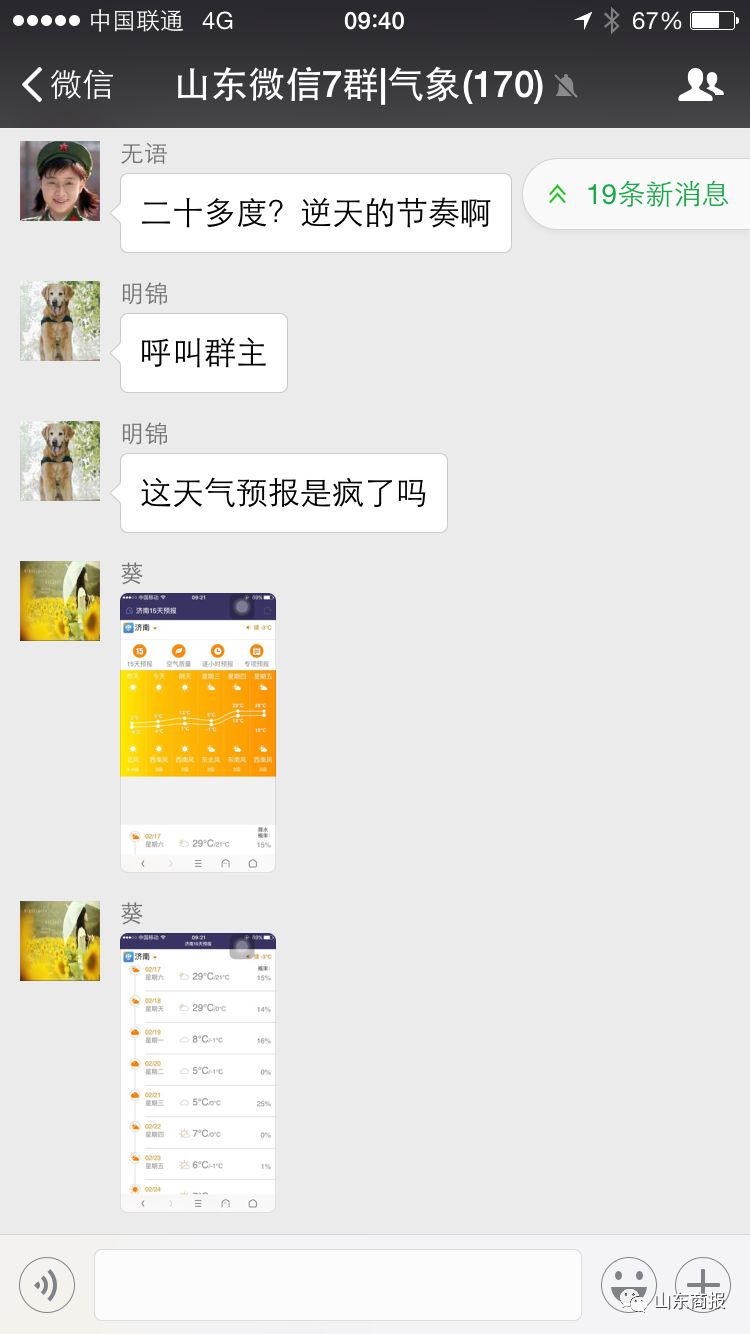View 葵's first weather chart screenshot
This screenshot has height=1334, width=750.
click(x=198, y=732)
